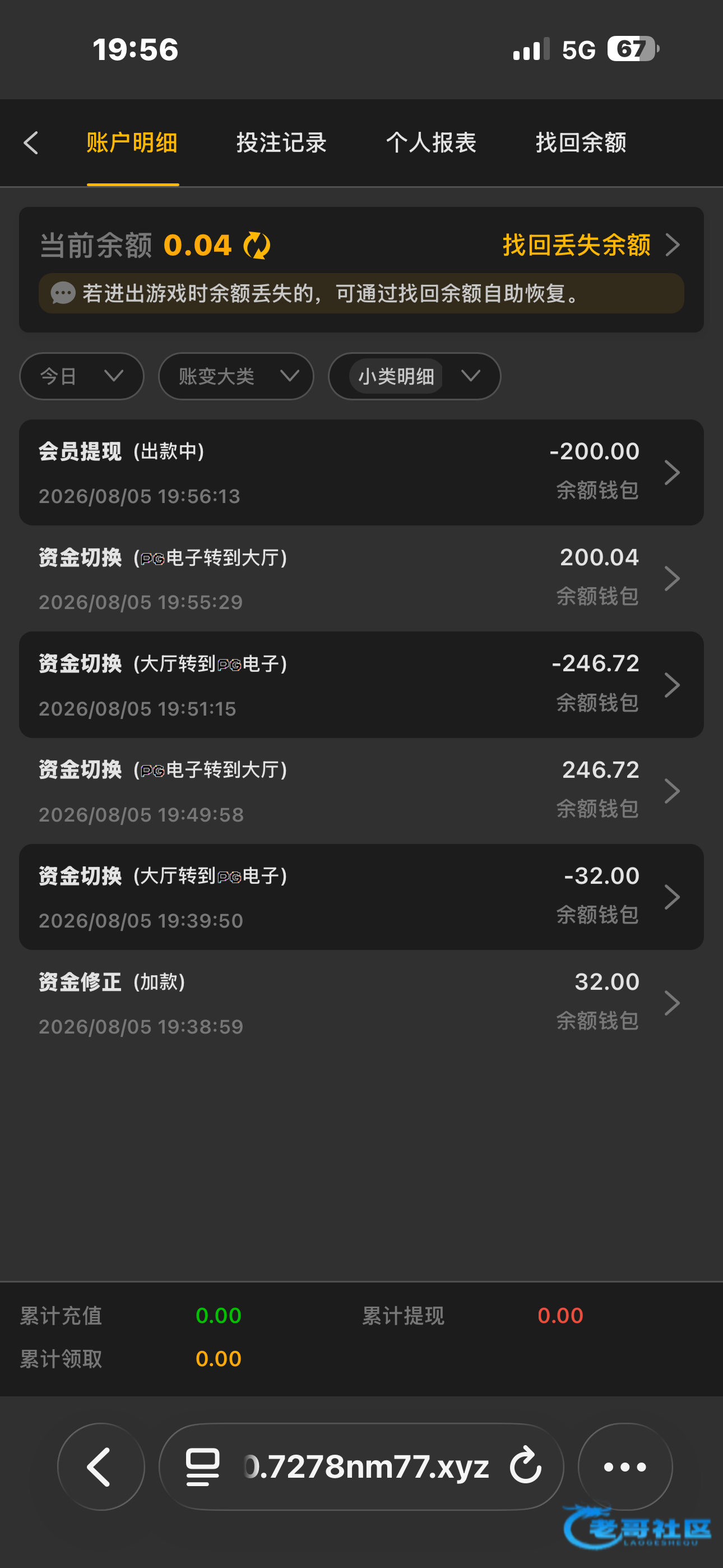Viewport: 723px width, 1568px height.
Task: Expand the 小类明细 dropdown
Action: click(414, 376)
